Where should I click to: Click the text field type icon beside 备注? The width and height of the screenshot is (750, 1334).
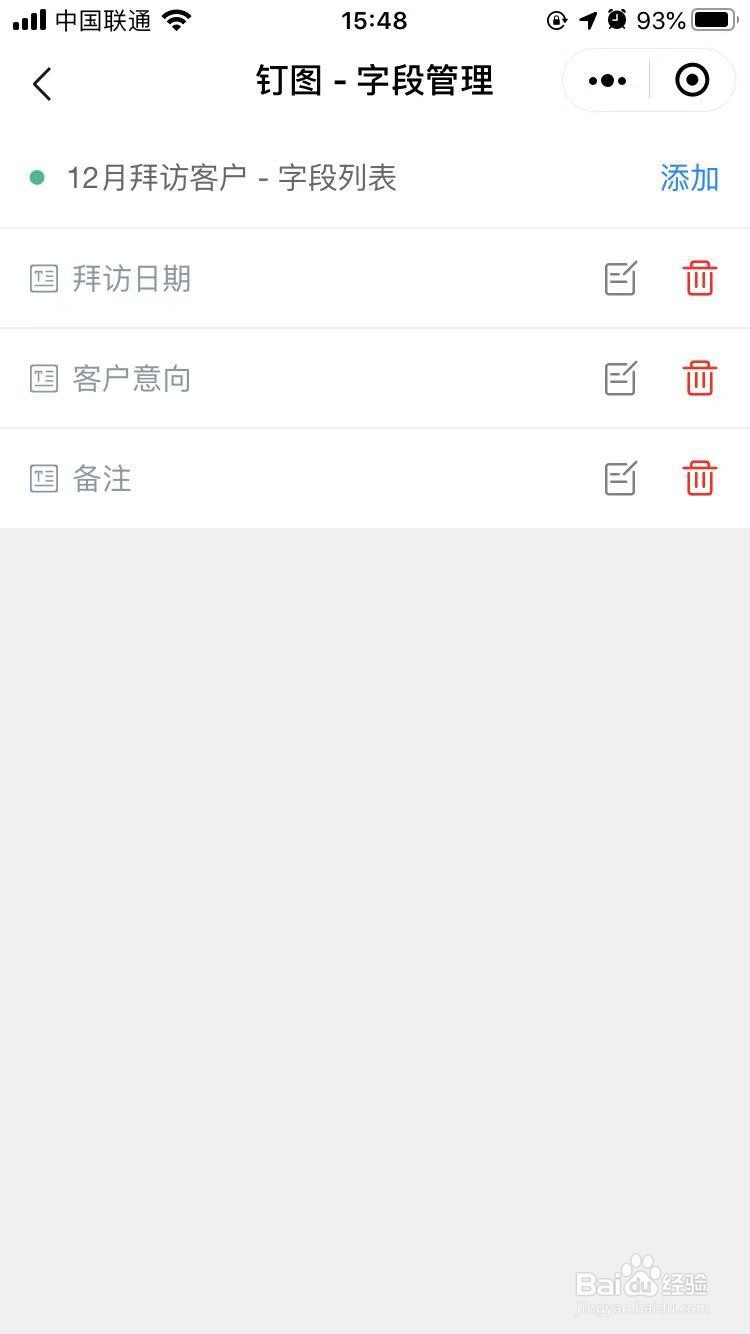click(x=44, y=478)
